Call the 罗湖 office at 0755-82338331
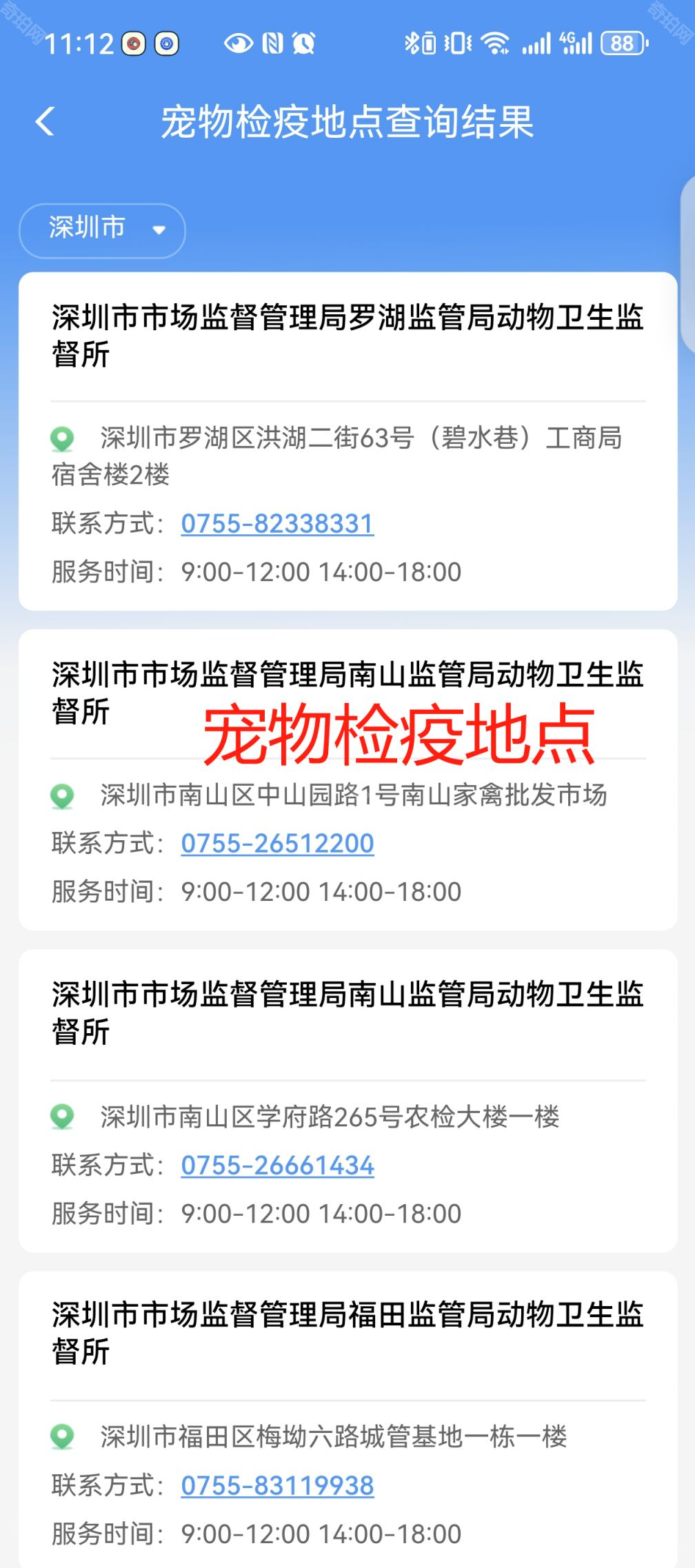695x1568 pixels. tap(277, 524)
